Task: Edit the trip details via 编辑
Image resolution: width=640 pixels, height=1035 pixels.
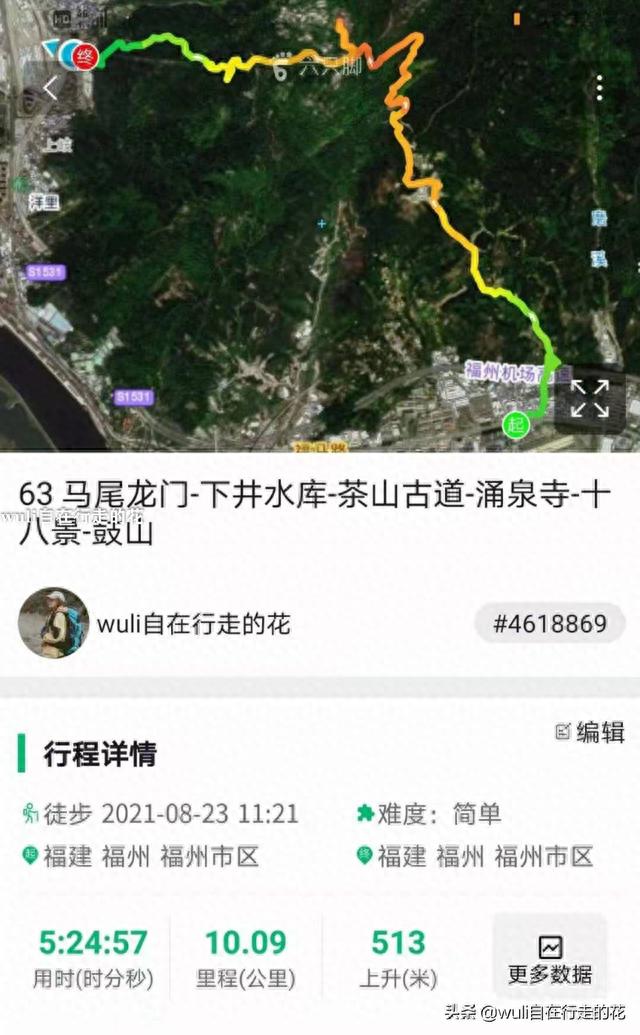Action: click(x=591, y=732)
